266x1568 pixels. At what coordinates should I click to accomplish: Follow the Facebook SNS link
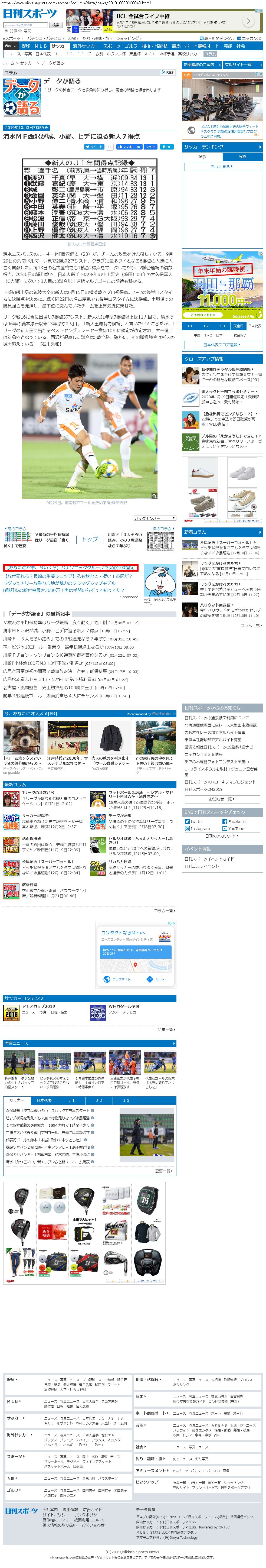coord(234,821)
